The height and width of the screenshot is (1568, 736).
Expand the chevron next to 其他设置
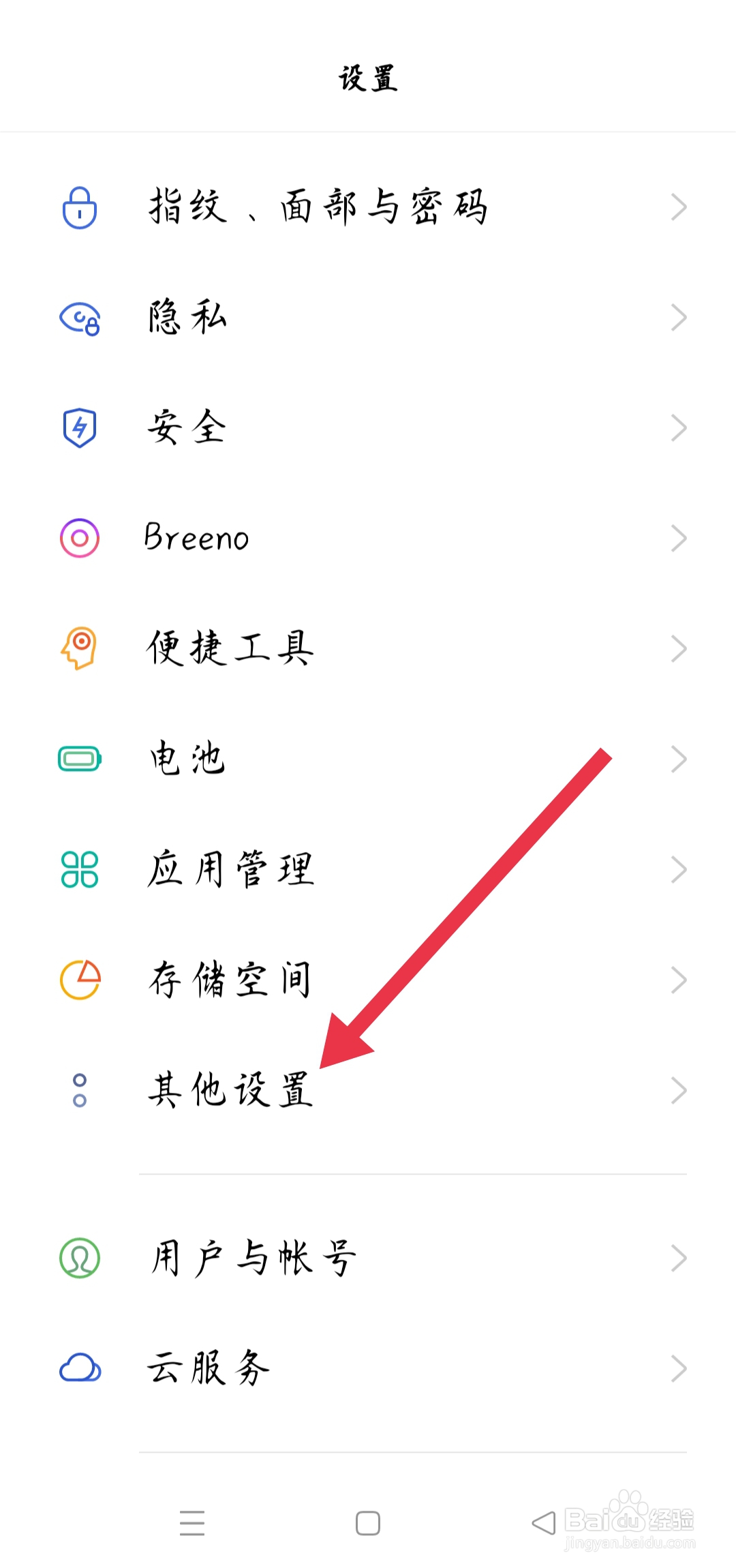point(679,1089)
